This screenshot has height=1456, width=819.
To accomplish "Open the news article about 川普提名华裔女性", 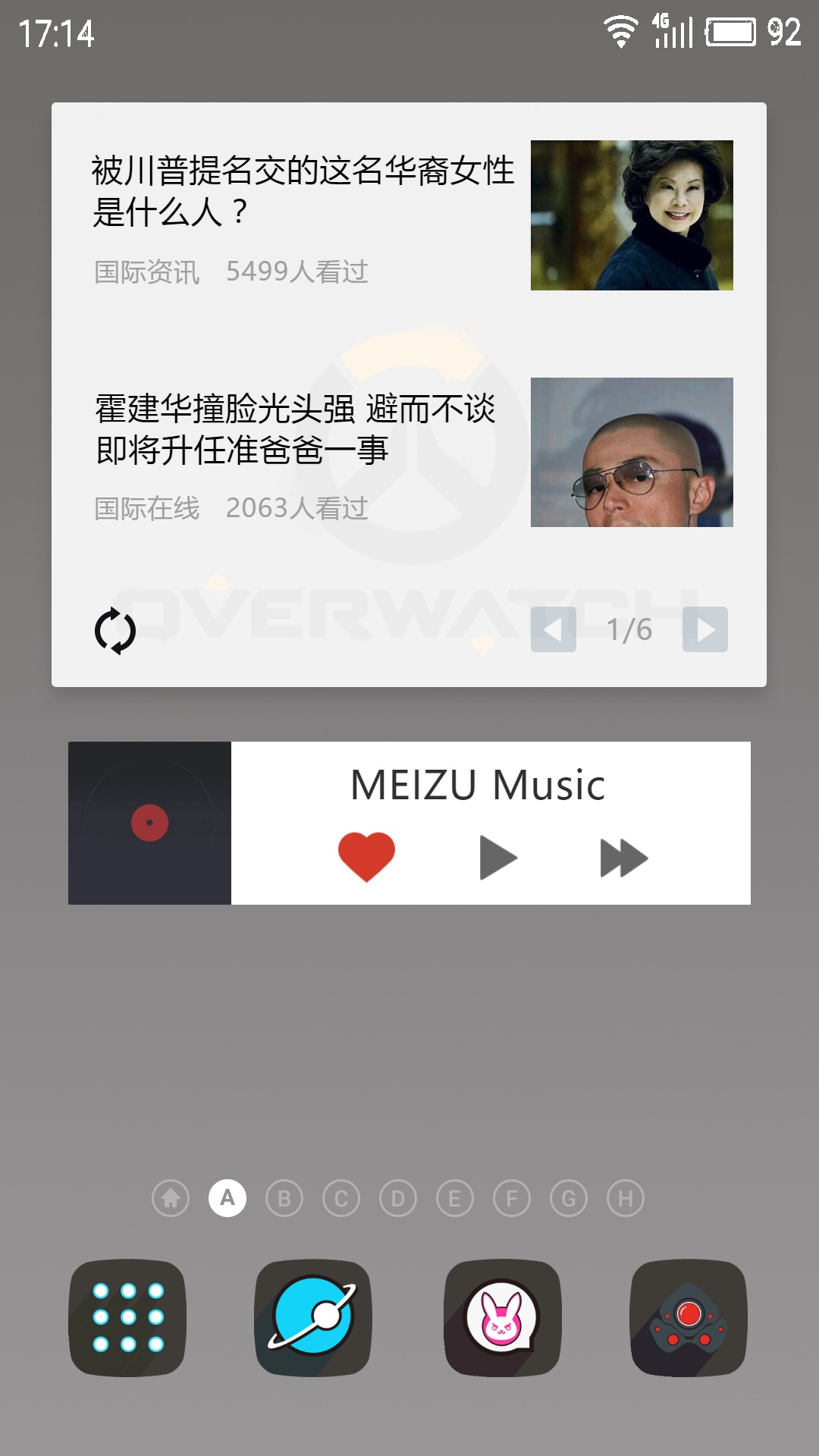I will tap(303, 191).
